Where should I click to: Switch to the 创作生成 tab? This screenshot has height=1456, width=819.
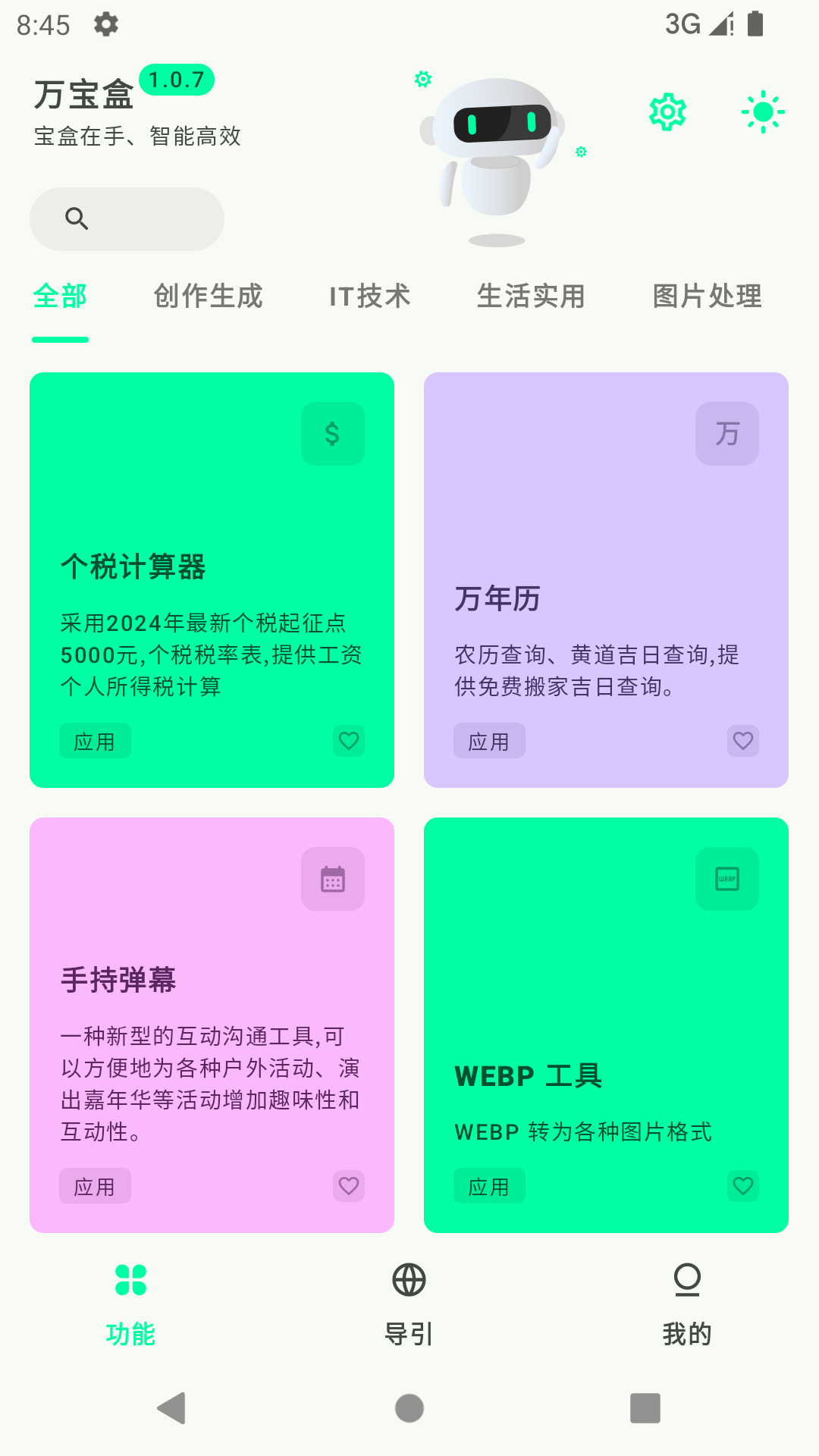point(208,296)
